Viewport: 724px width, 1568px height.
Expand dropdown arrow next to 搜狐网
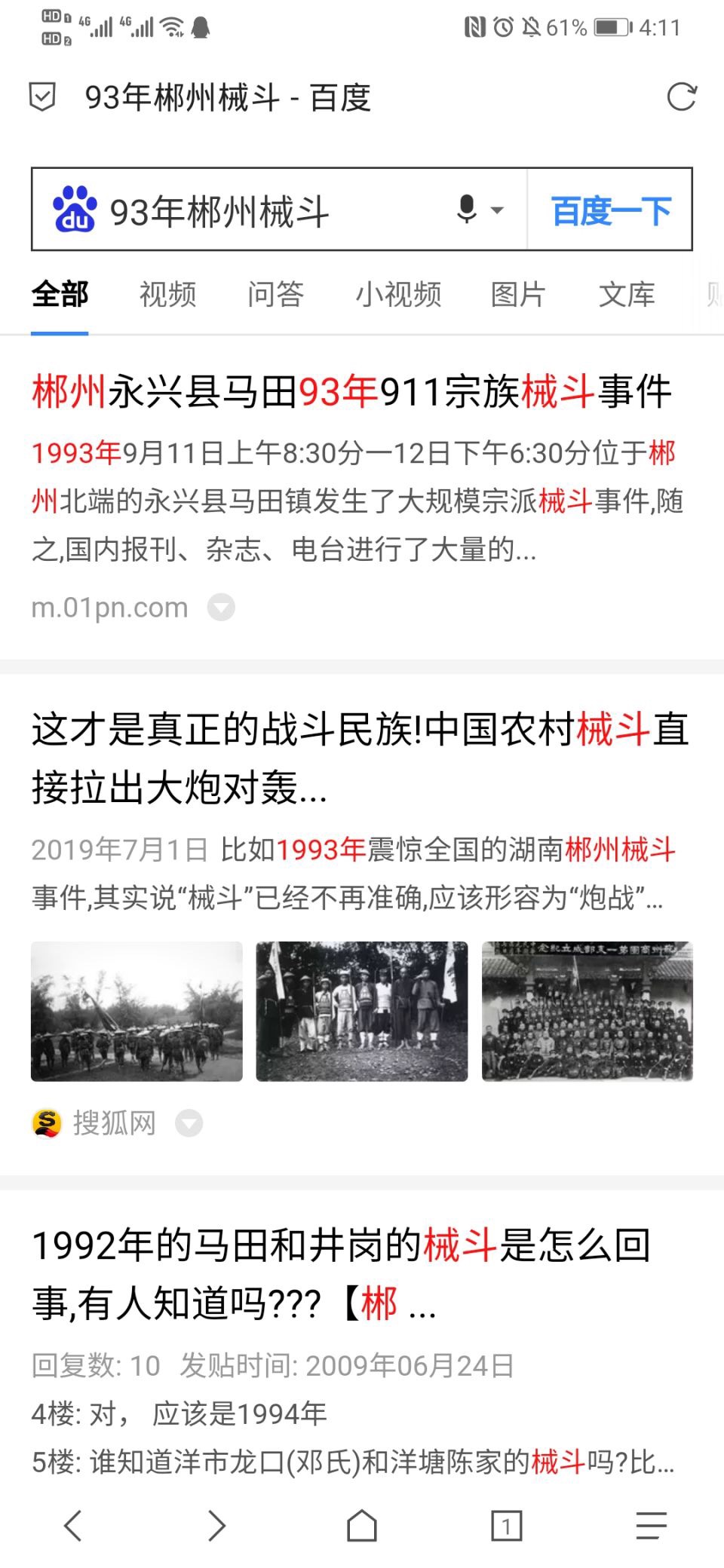coord(189,1124)
